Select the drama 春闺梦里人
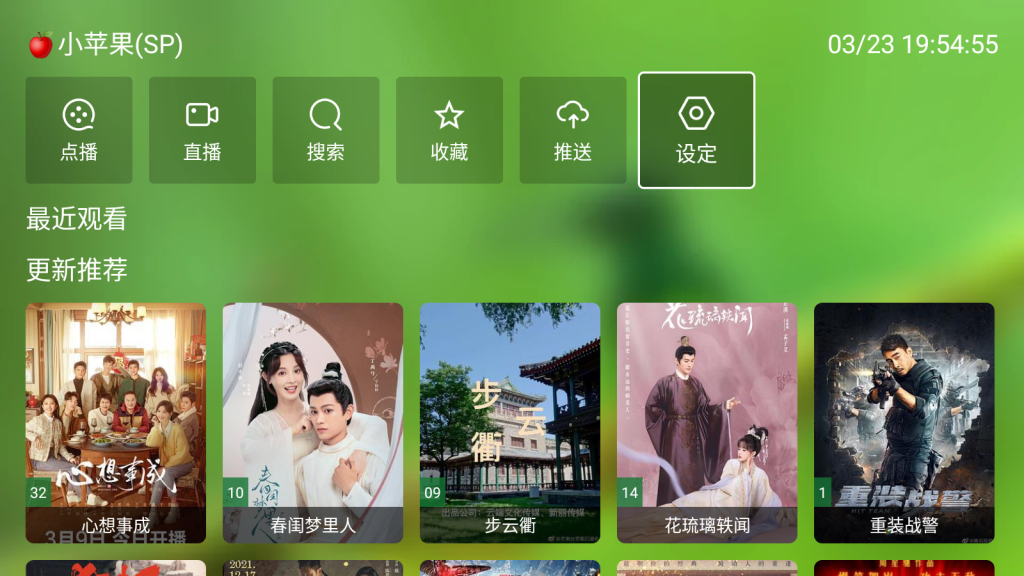 pos(313,422)
